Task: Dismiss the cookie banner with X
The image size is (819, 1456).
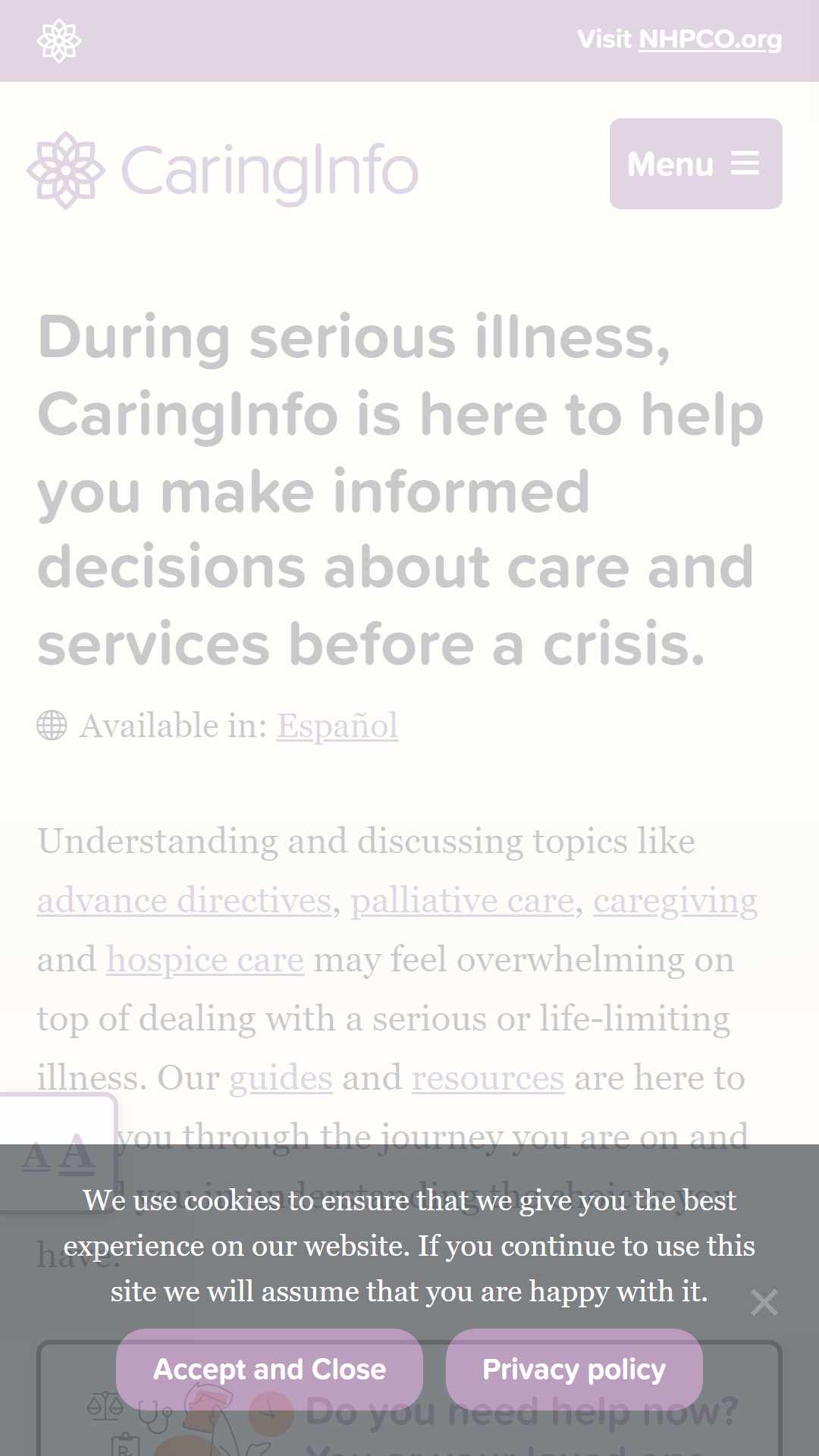Action: point(764,1303)
